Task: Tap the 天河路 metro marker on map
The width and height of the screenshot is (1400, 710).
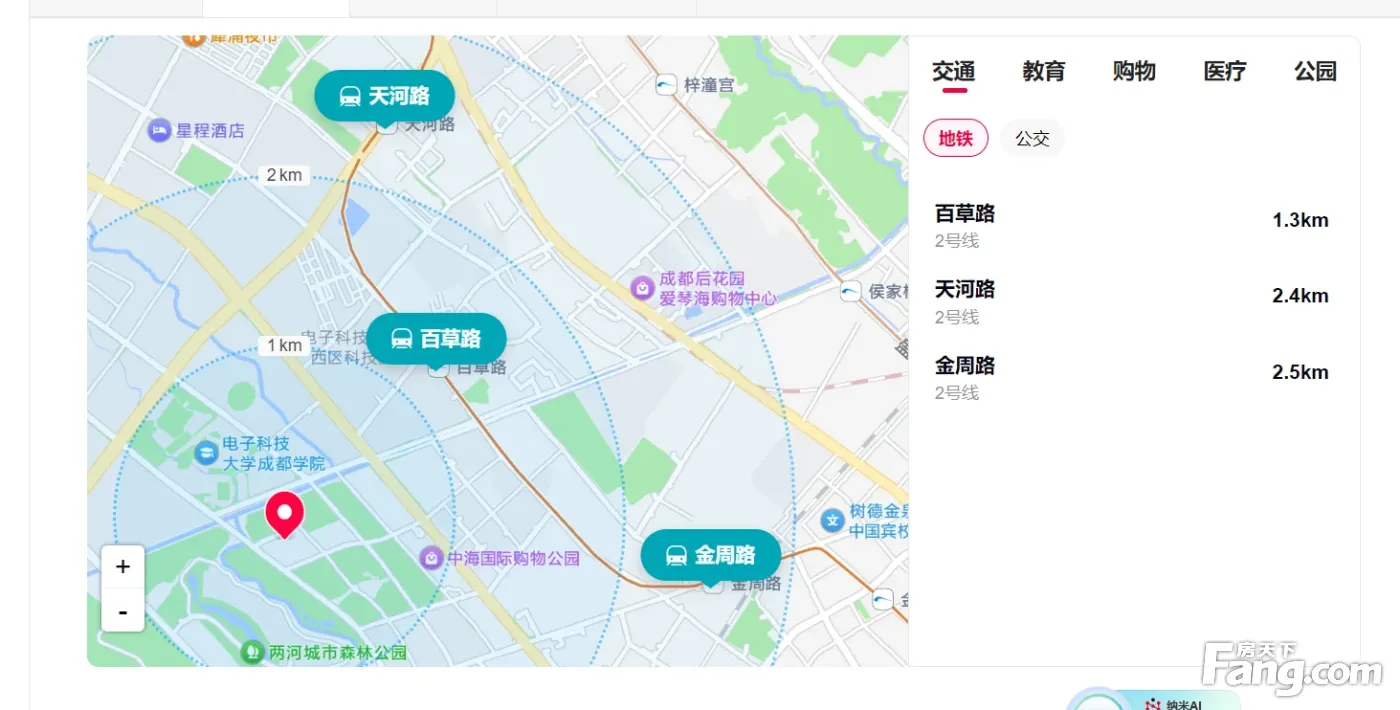Action: tap(385, 96)
